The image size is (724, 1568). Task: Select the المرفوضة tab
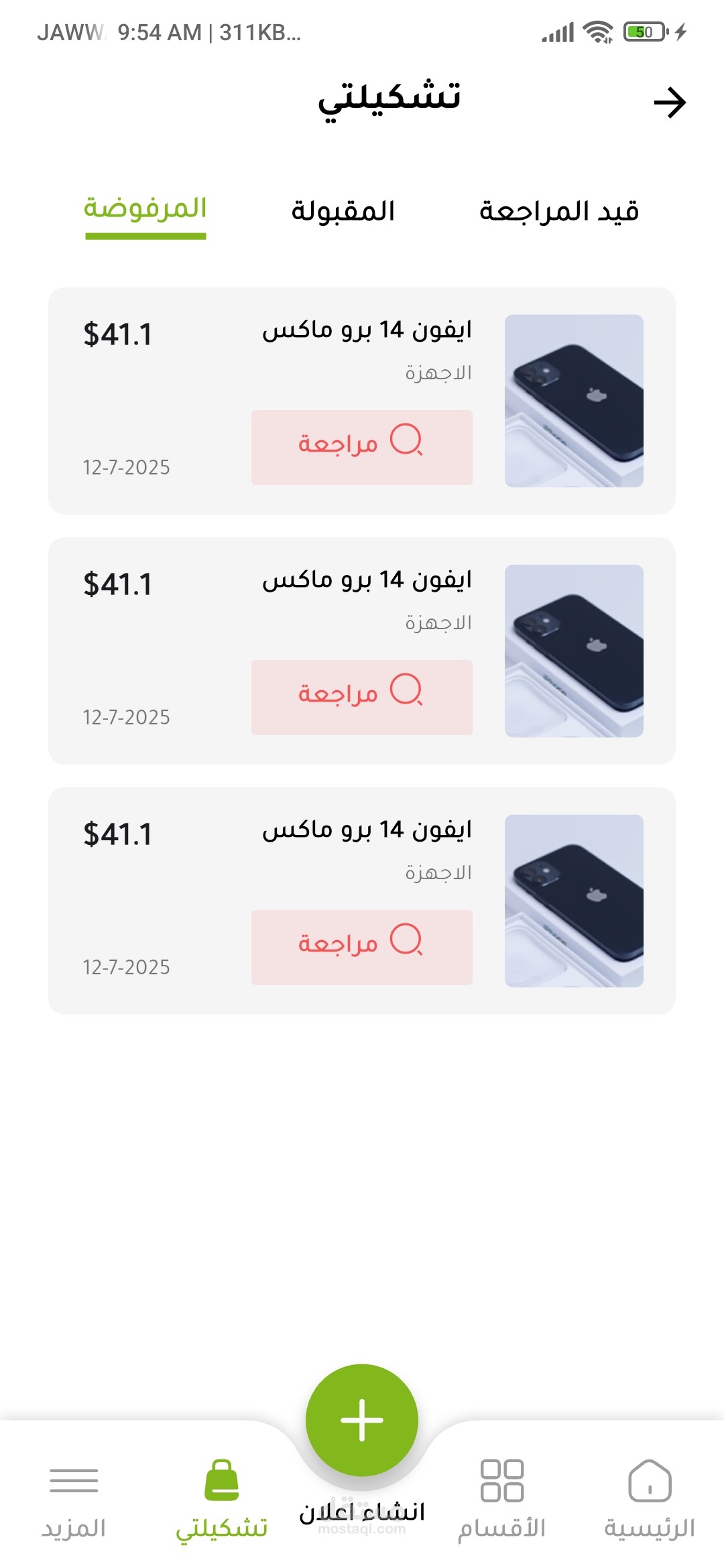click(x=145, y=209)
